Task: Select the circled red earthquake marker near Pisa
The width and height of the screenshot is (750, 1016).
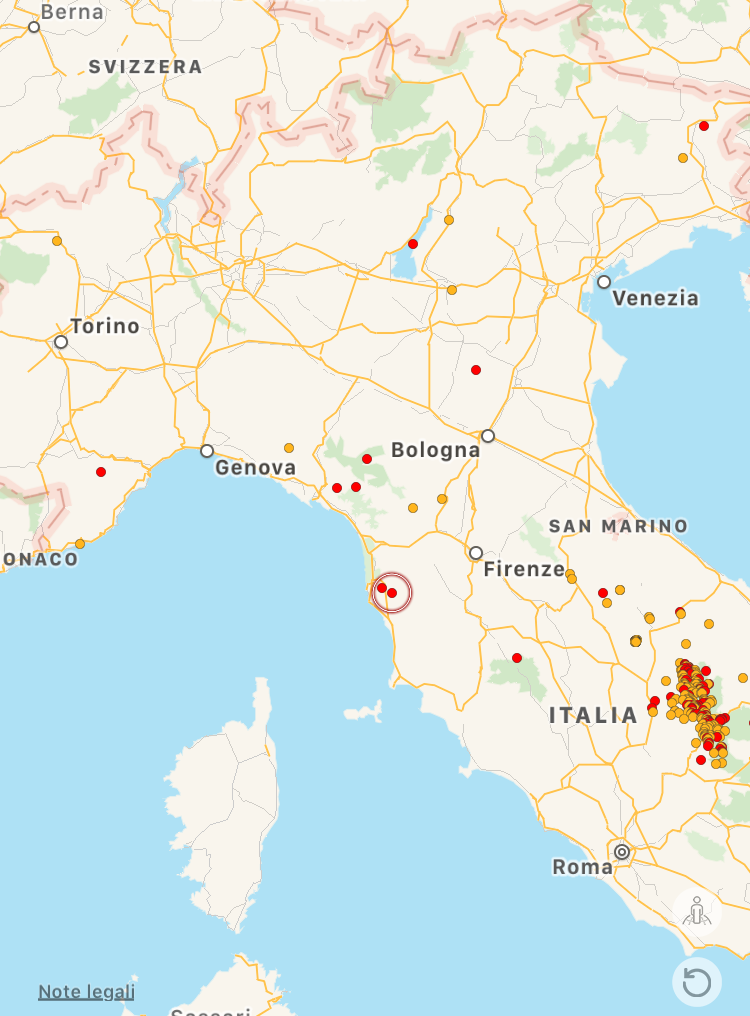Action: [x=392, y=593]
